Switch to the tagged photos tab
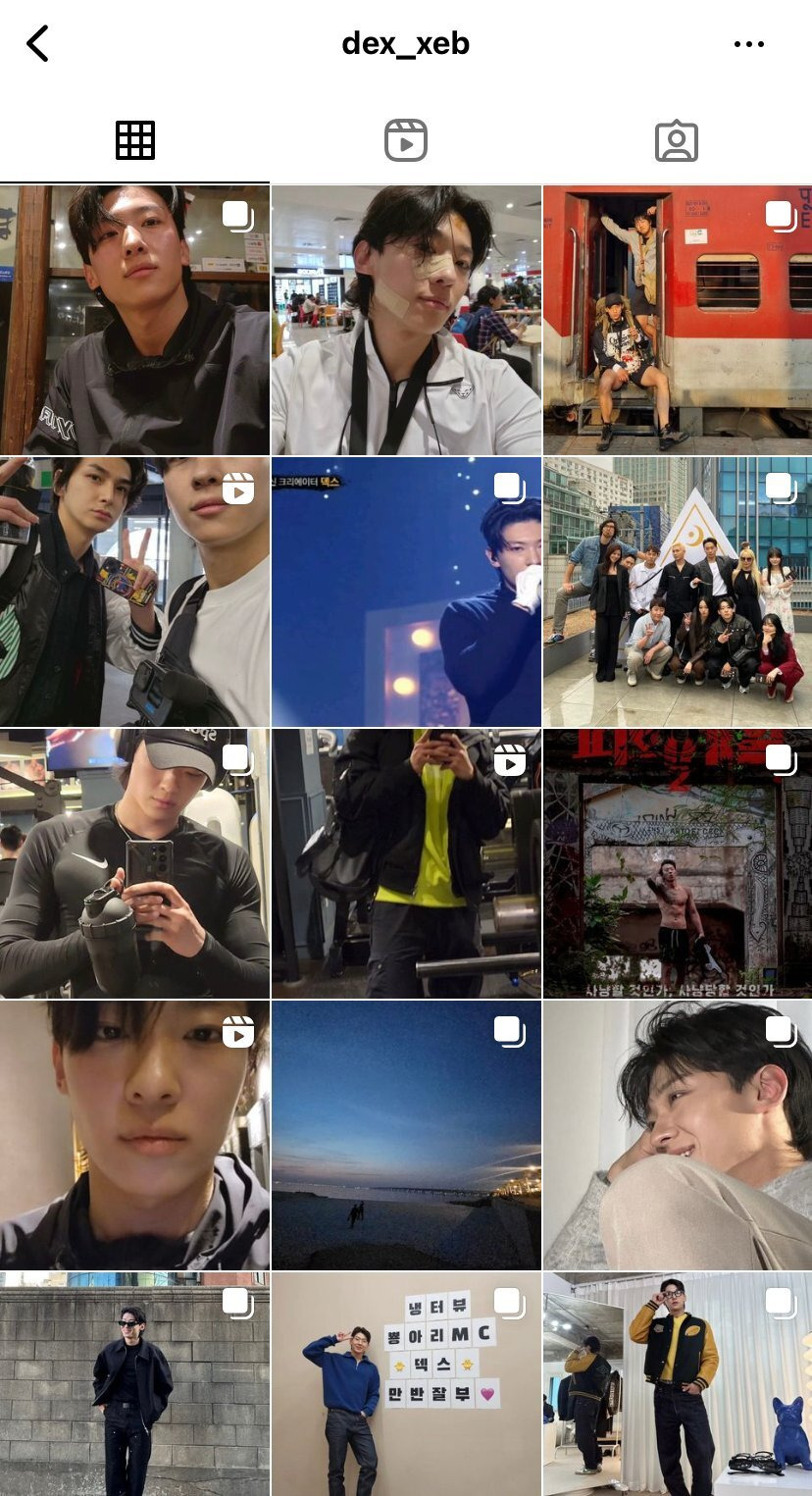812x1496 pixels. 677,140
